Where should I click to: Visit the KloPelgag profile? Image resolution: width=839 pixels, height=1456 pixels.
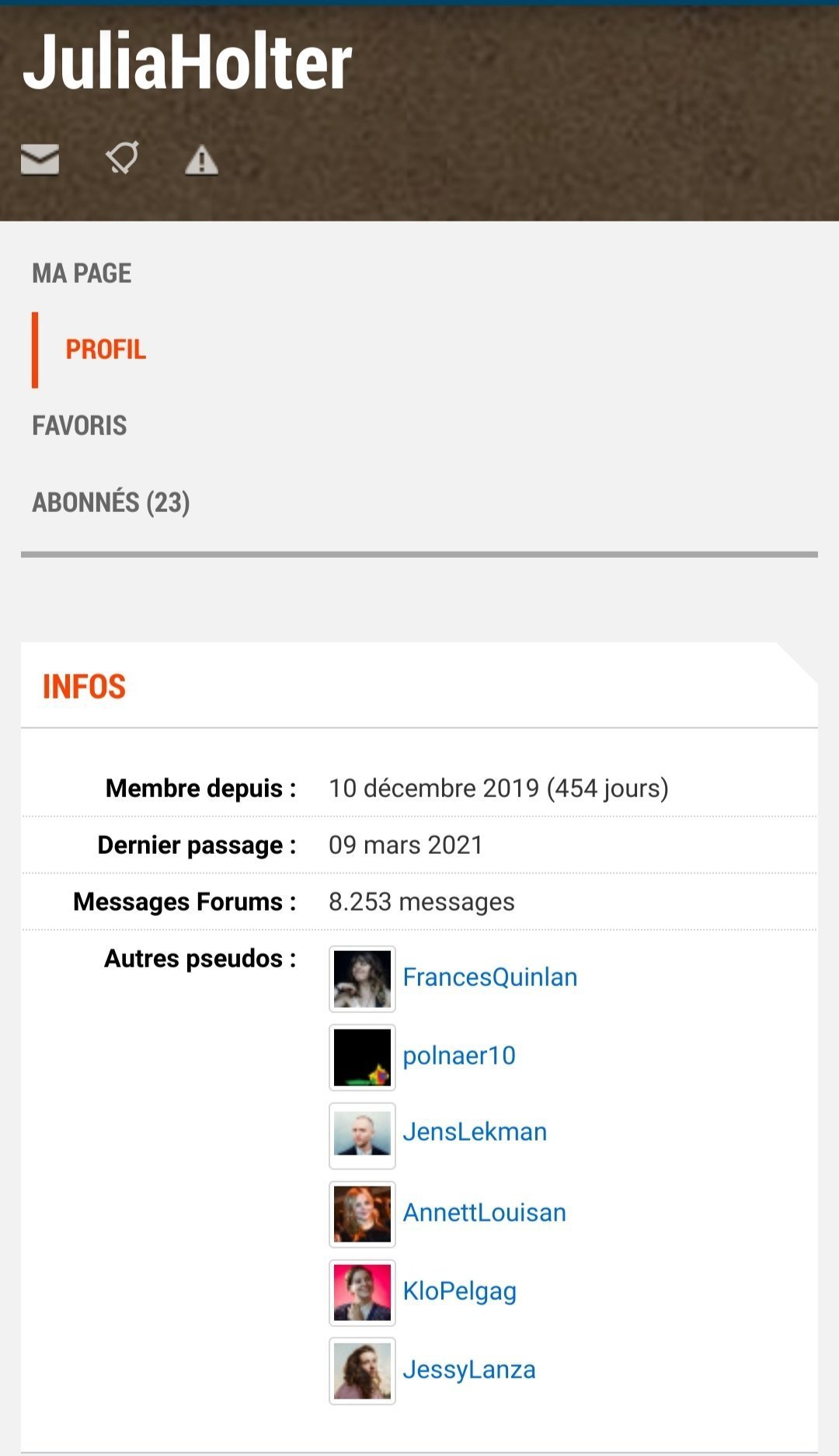click(x=459, y=1291)
